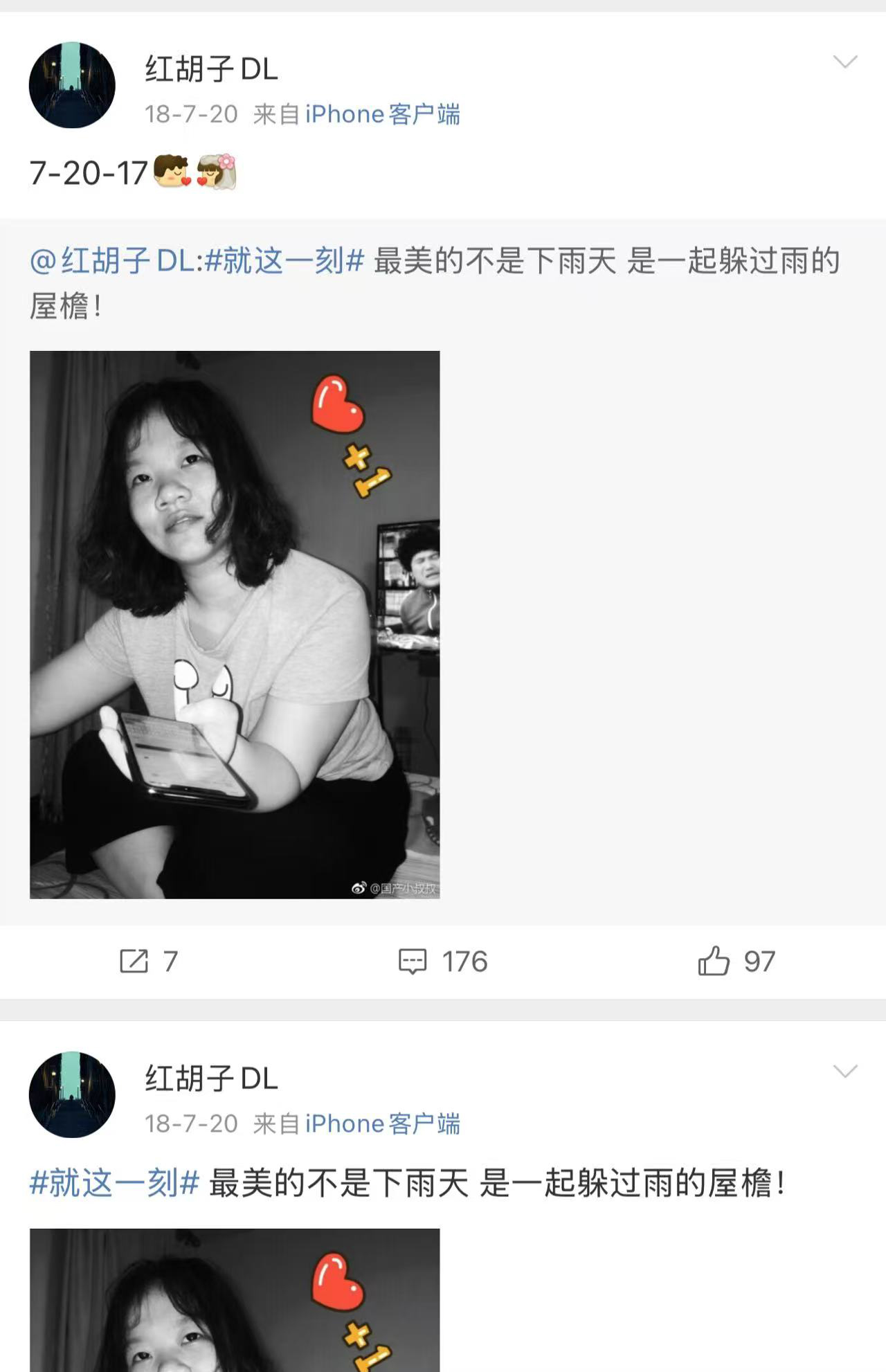
Task: Open the 176 comments on the post
Action: tap(443, 961)
